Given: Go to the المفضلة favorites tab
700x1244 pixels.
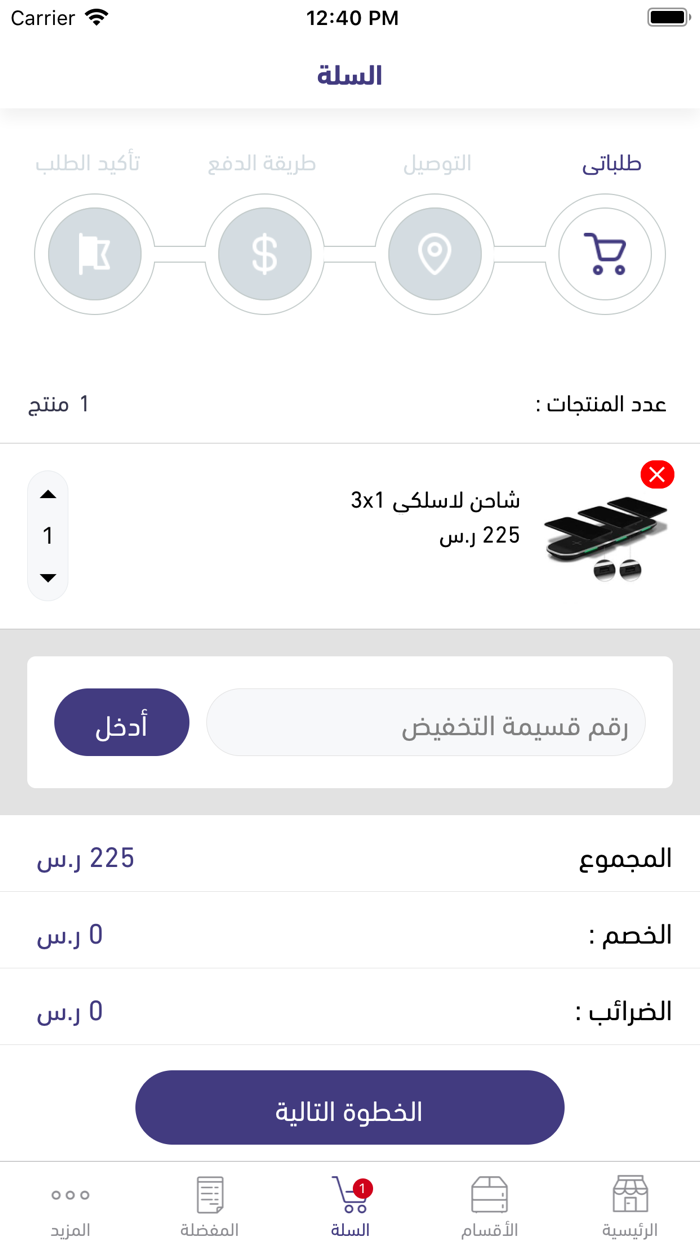Looking at the screenshot, I should click(210, 1204).
